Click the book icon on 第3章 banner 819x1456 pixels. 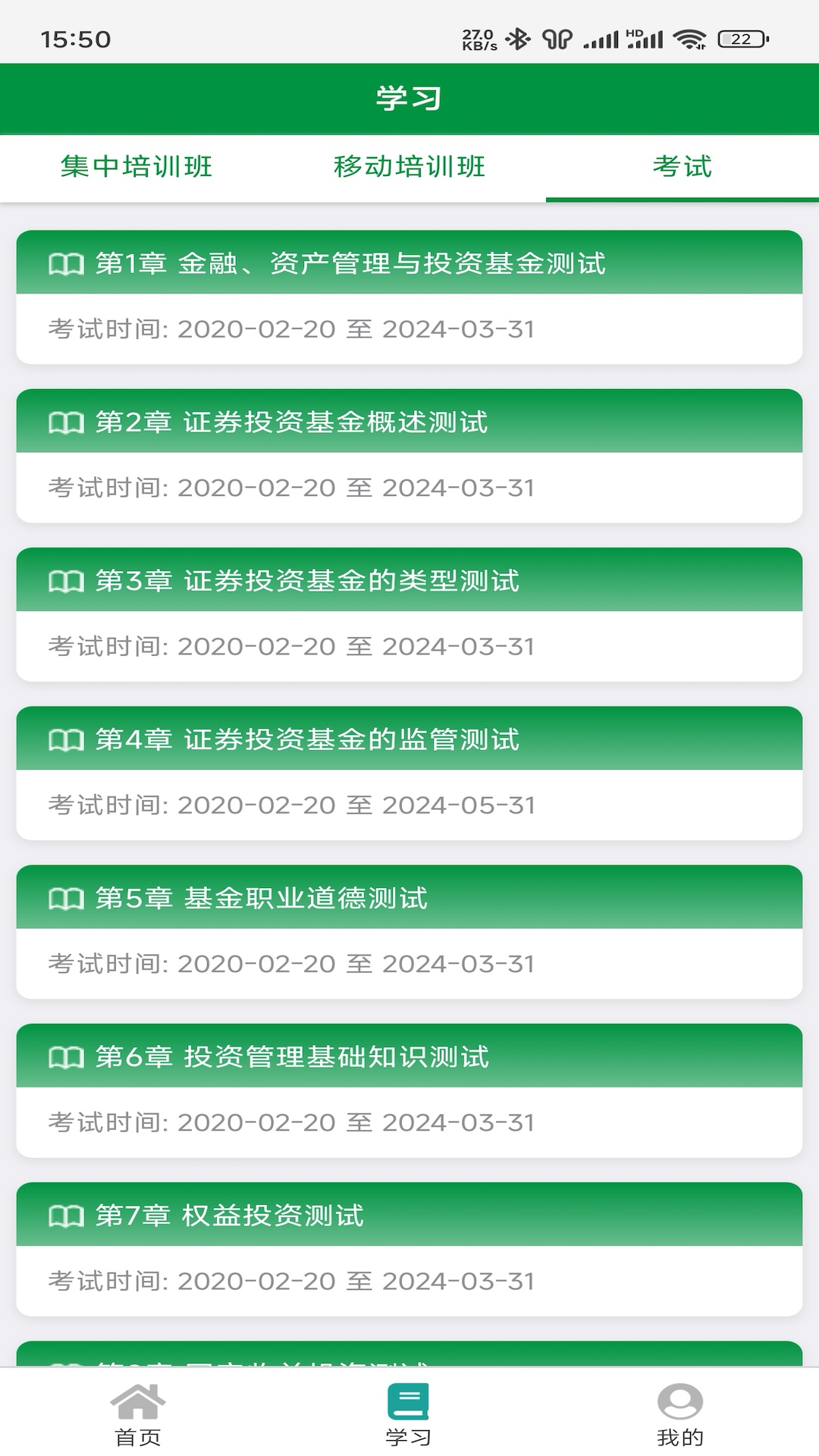pos(68,582)
